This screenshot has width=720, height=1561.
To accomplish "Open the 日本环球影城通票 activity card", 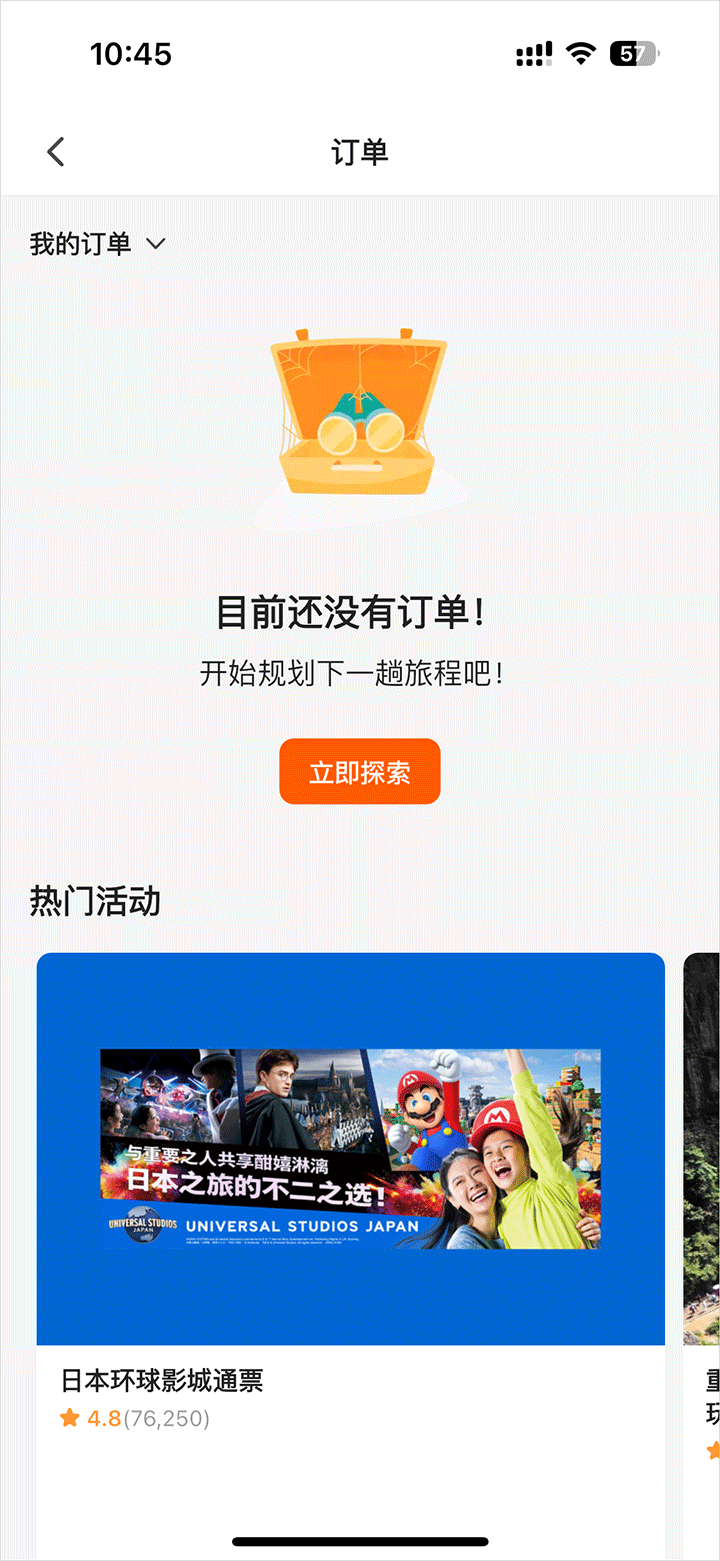I will 350,1200.
